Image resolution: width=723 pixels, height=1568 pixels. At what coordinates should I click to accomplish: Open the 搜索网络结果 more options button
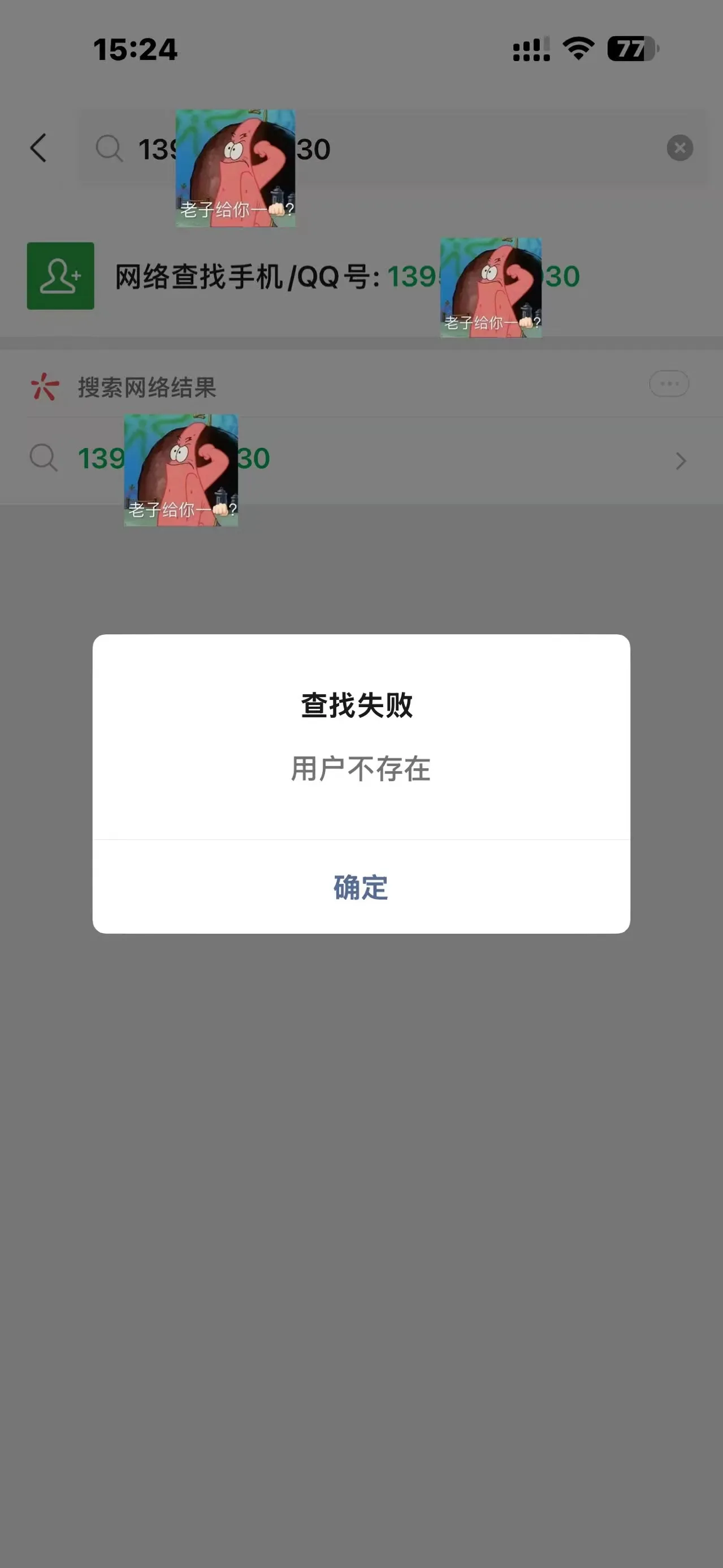(668, 384)
